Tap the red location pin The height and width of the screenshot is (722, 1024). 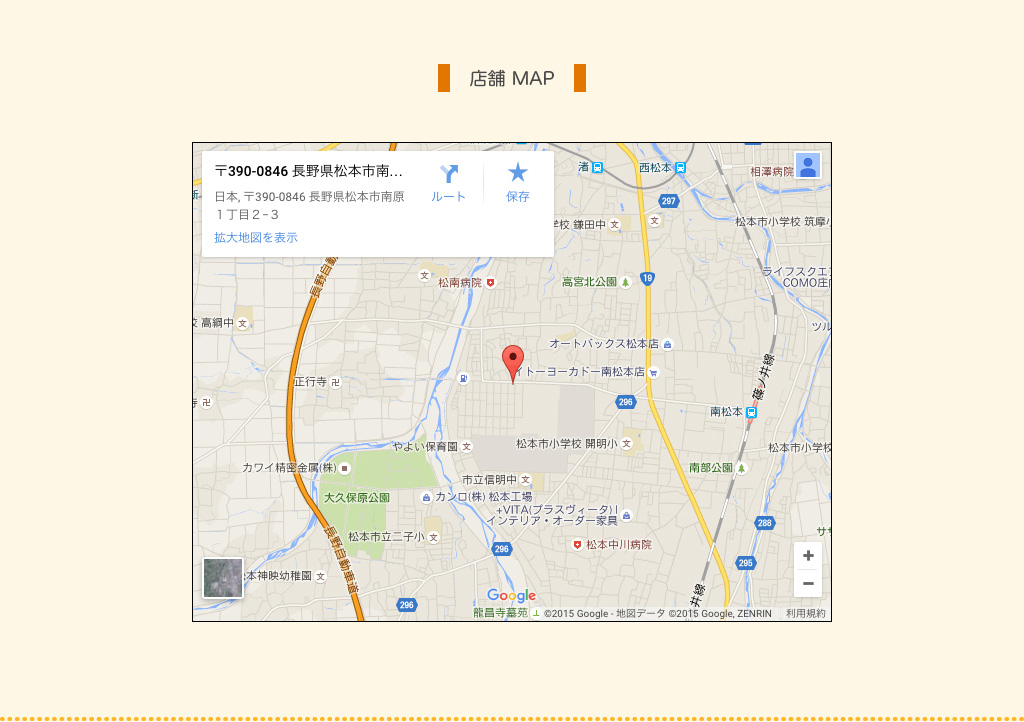click(513, 361)
